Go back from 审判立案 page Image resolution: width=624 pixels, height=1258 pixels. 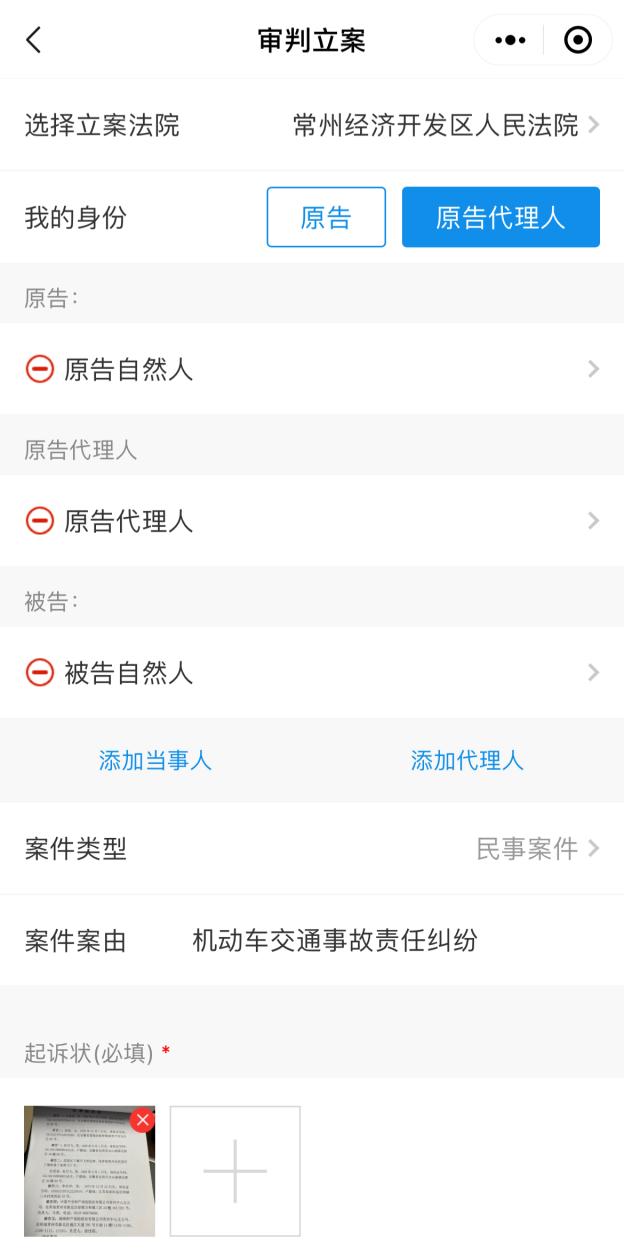click(x=34, y=40)
